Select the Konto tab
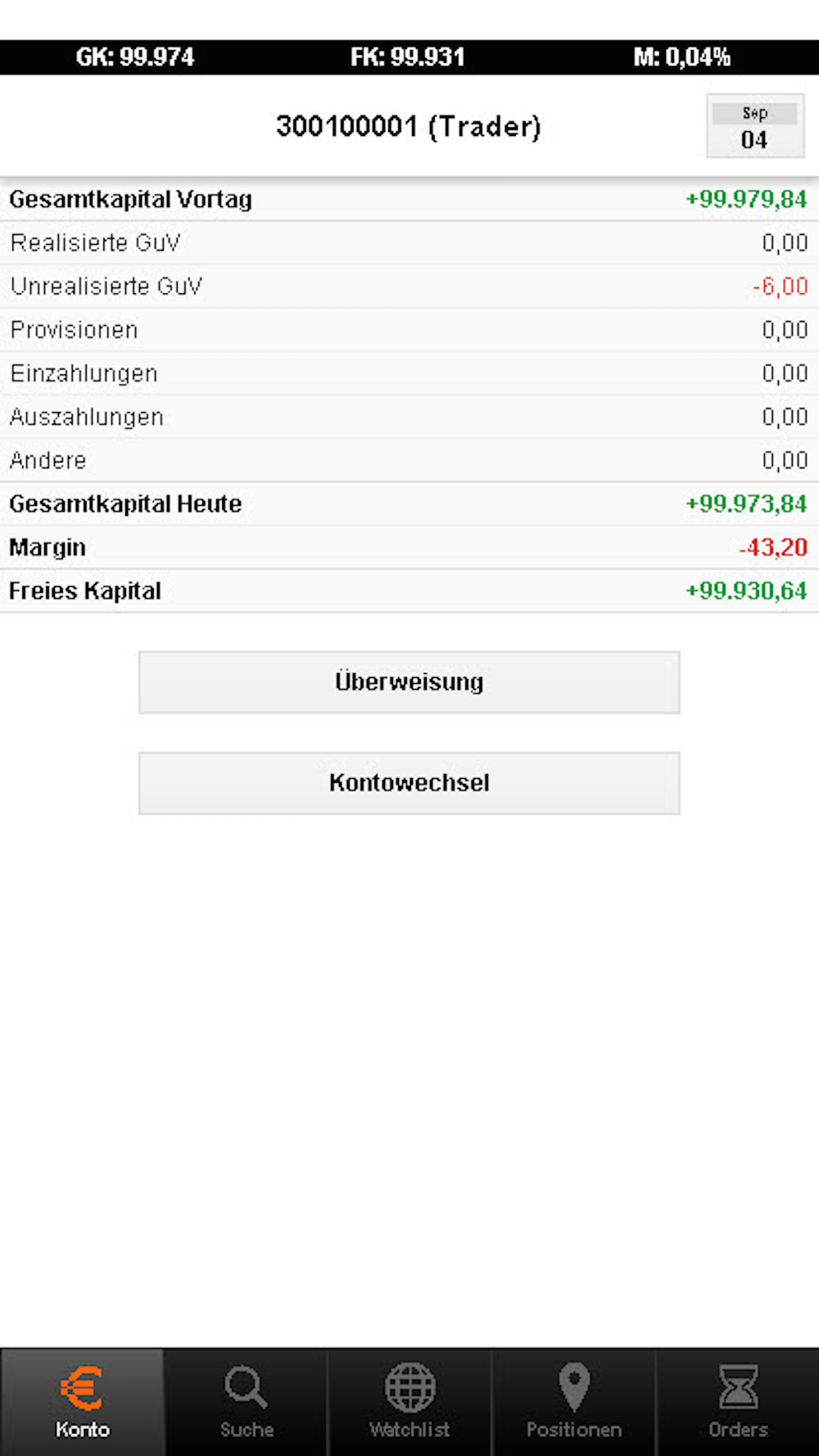The height and width of the screenshot is (1456, 819). (x=82, y=1402)
